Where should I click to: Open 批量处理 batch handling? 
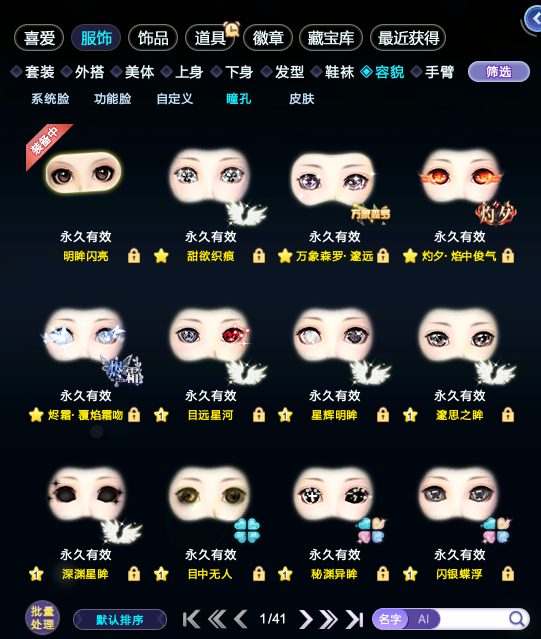[x=42, y=618]
